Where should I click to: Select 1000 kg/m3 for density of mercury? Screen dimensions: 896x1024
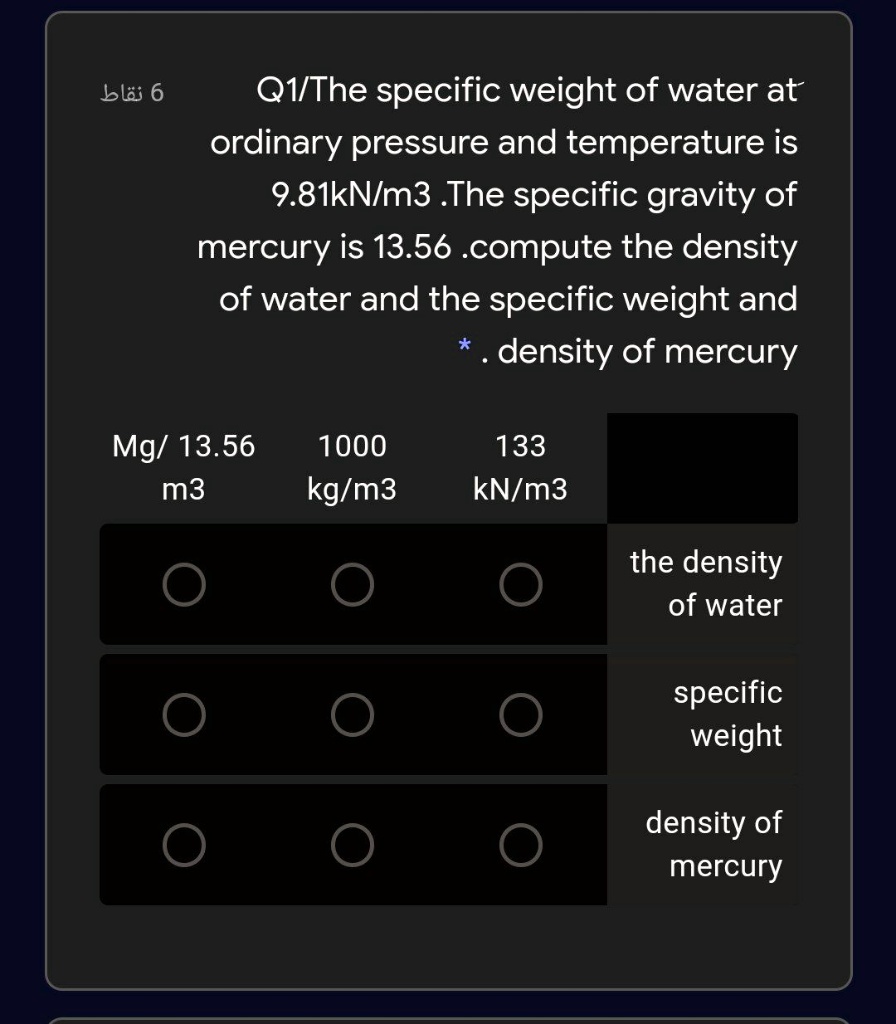pyautogui.click(x=353, y=844)
